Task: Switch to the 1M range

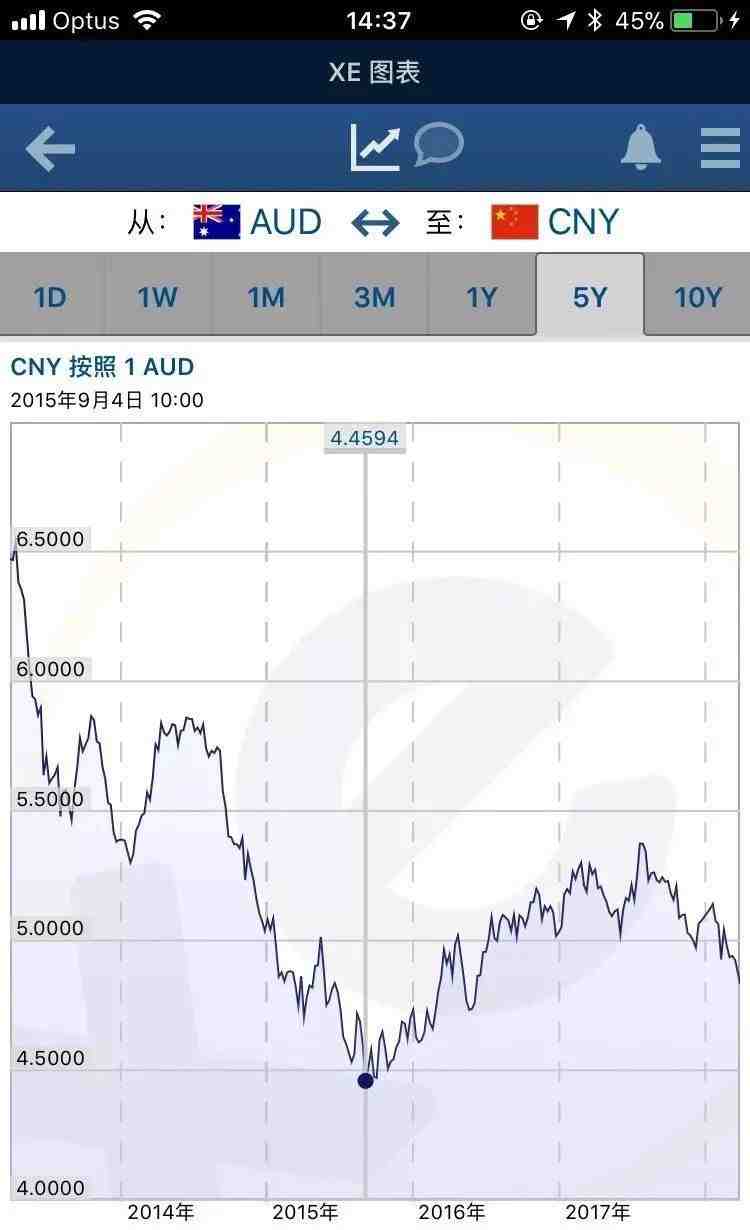Action: (266, 295)
